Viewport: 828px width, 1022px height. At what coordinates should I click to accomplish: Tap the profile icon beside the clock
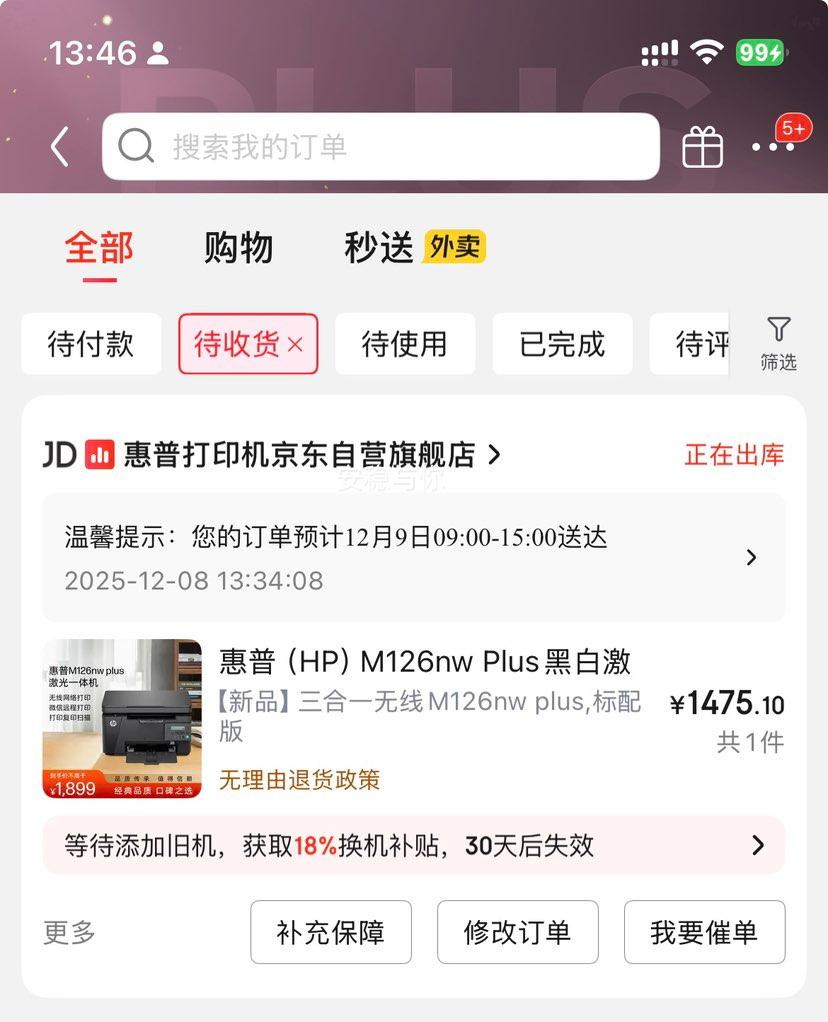[155, 51]
